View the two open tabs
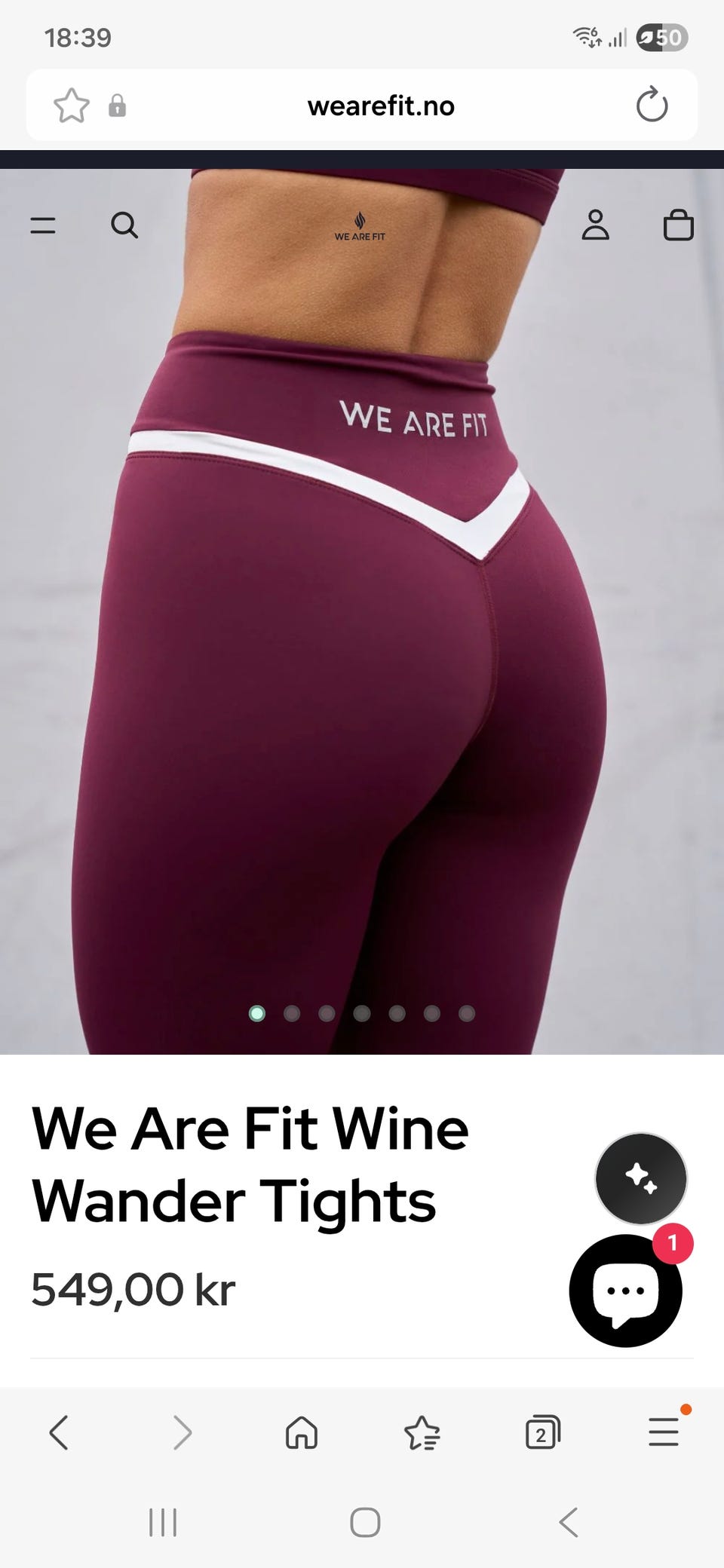This screenshot has width=724, height=1568. 543,1432
